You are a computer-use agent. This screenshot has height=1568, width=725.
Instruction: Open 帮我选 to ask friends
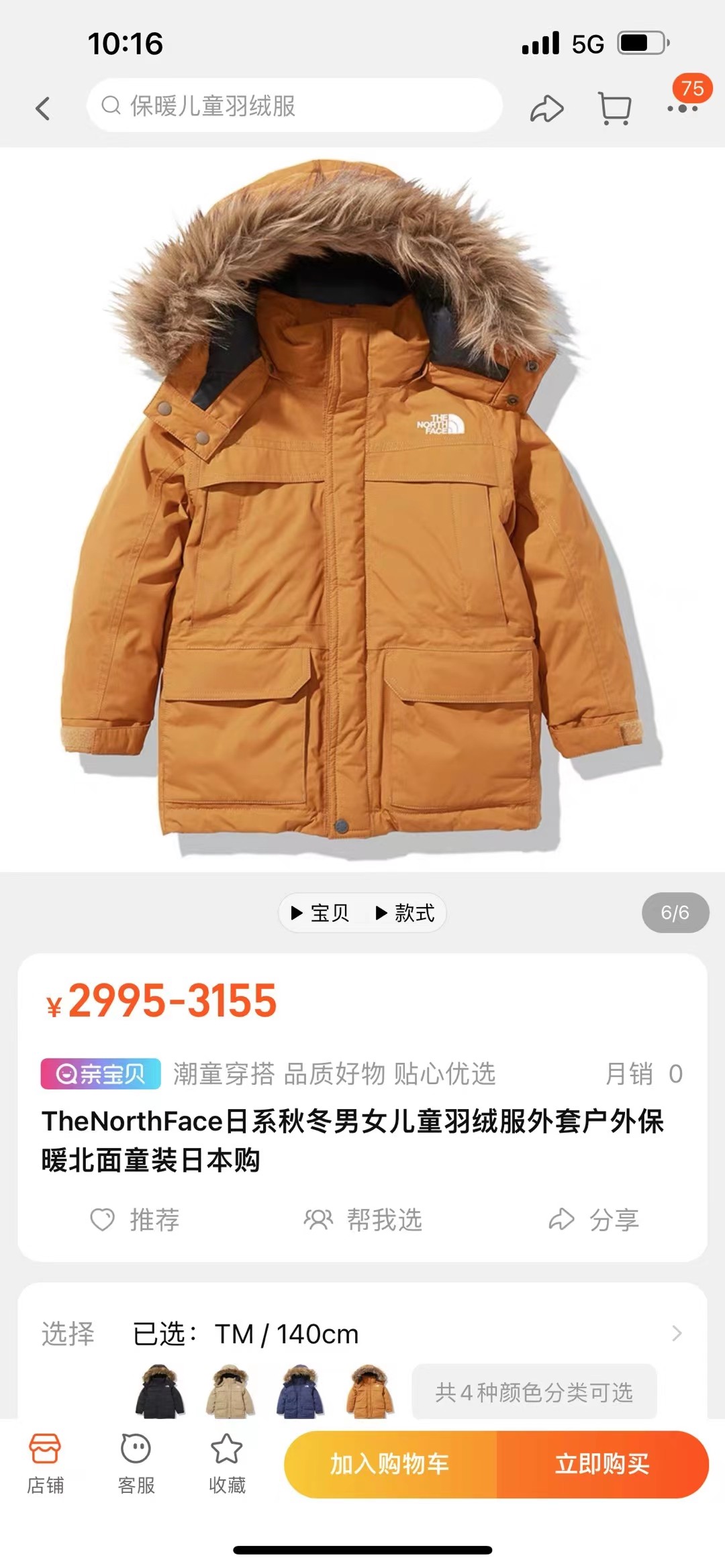(362, 1219)
